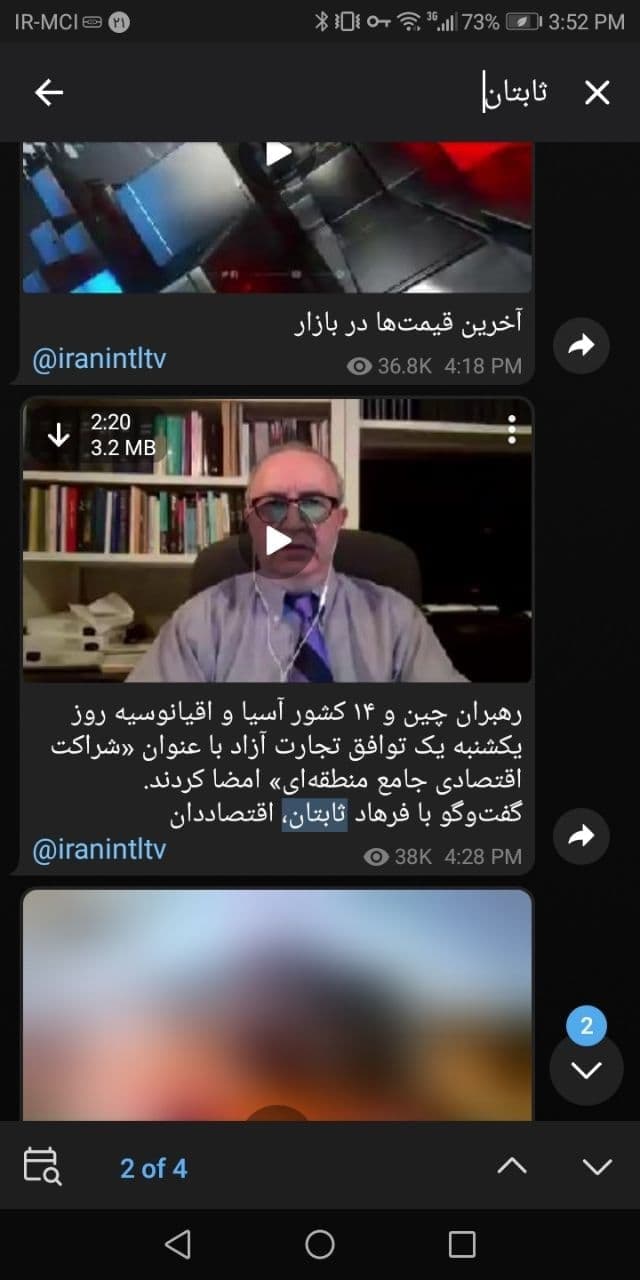Image resolution: width=640 pixels, height=1280 pixels.
Task: Go to the previous search result
Action: [512, 1167]
